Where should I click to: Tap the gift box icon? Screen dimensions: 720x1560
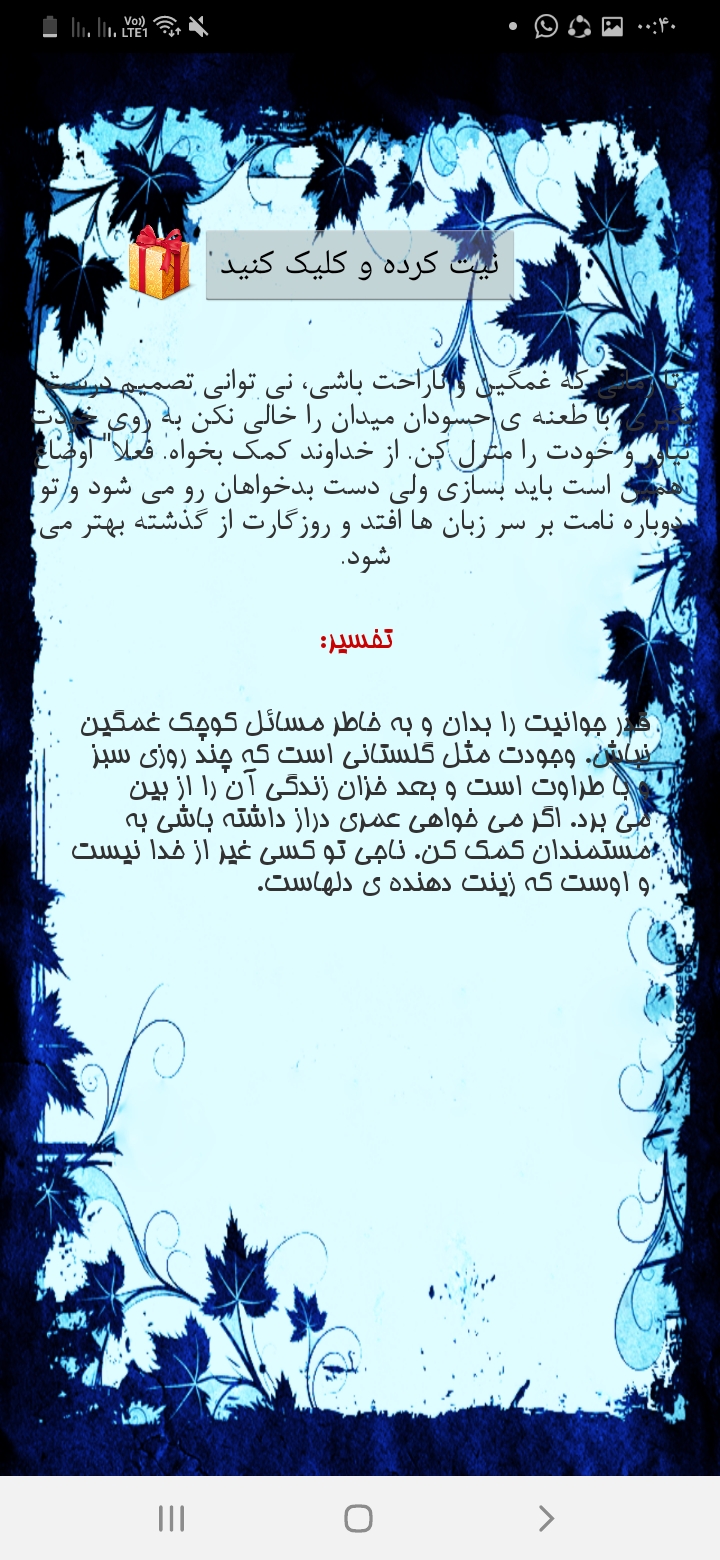coord(160,264)
